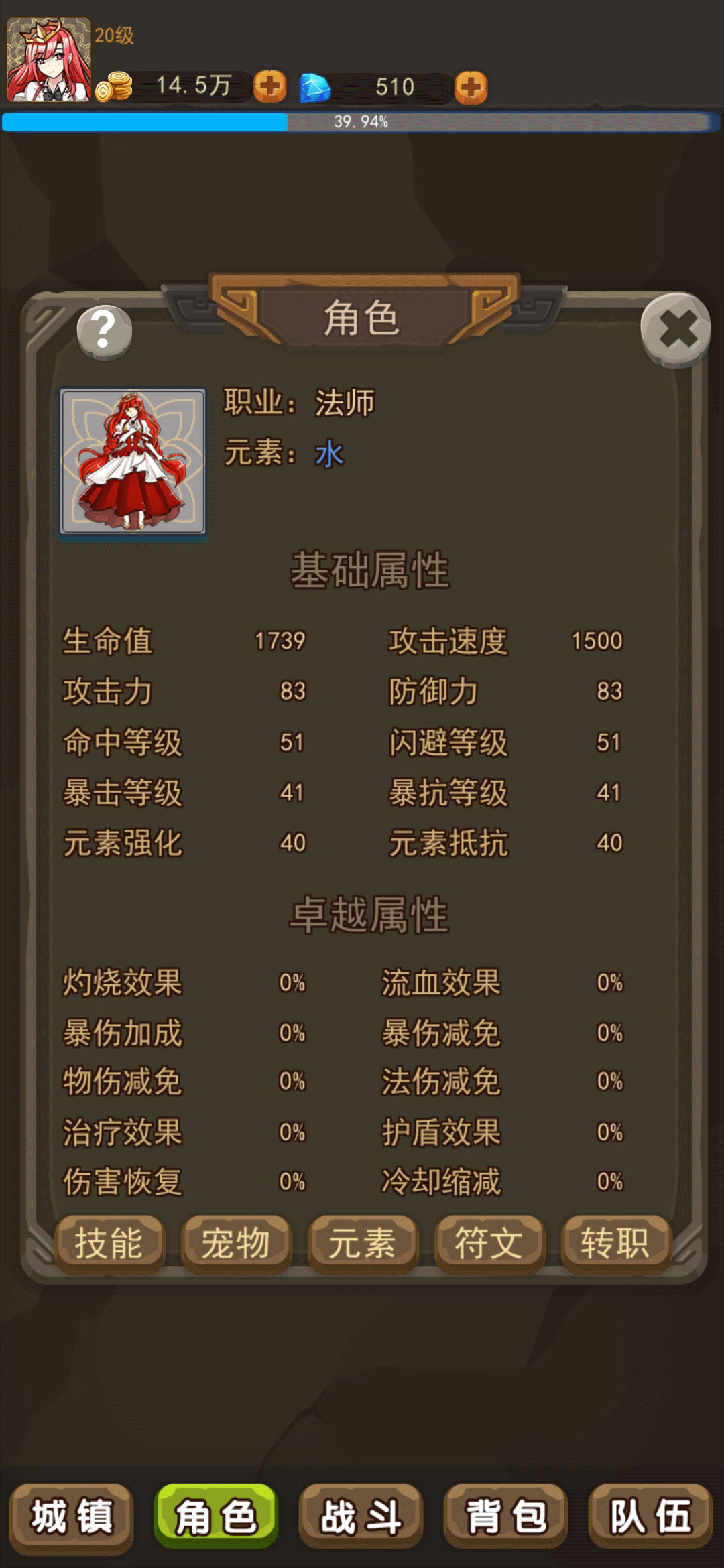Add more blue diamonds with plus icon
The width and height of the screenshot is (724, 1568).
471,87
